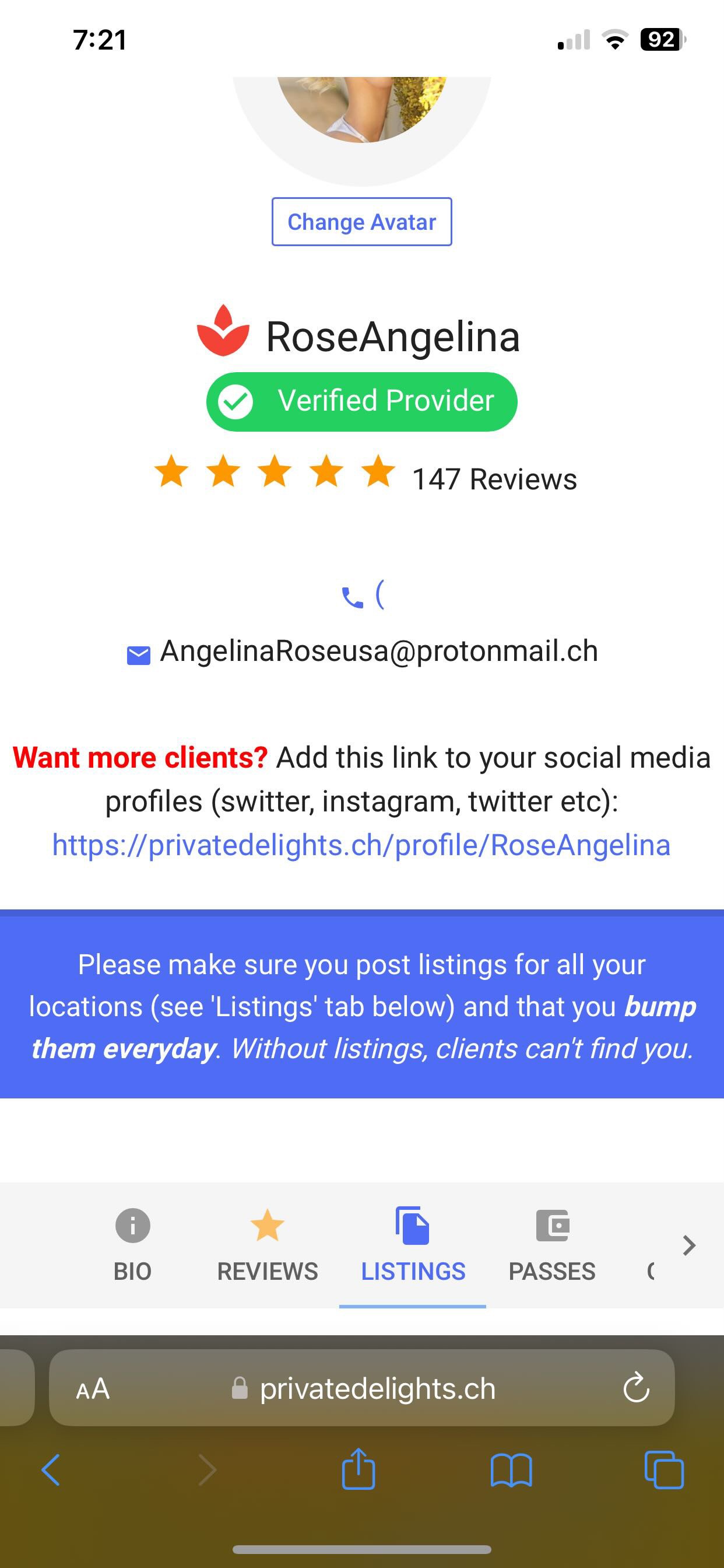
Task: Reload the page
Action: (636, 1388)
